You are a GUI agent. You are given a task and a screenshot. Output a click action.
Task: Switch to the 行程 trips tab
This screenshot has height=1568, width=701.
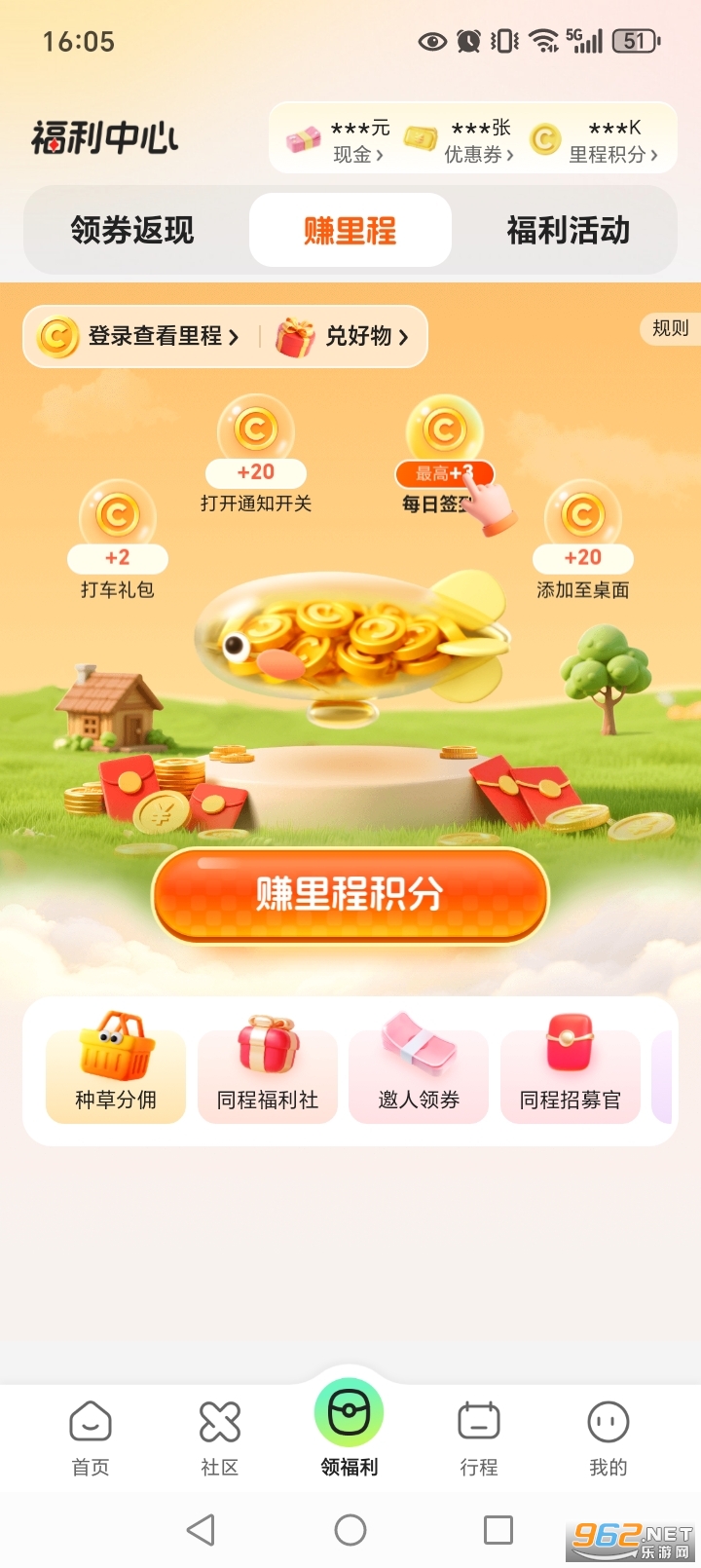[479, 1438]
